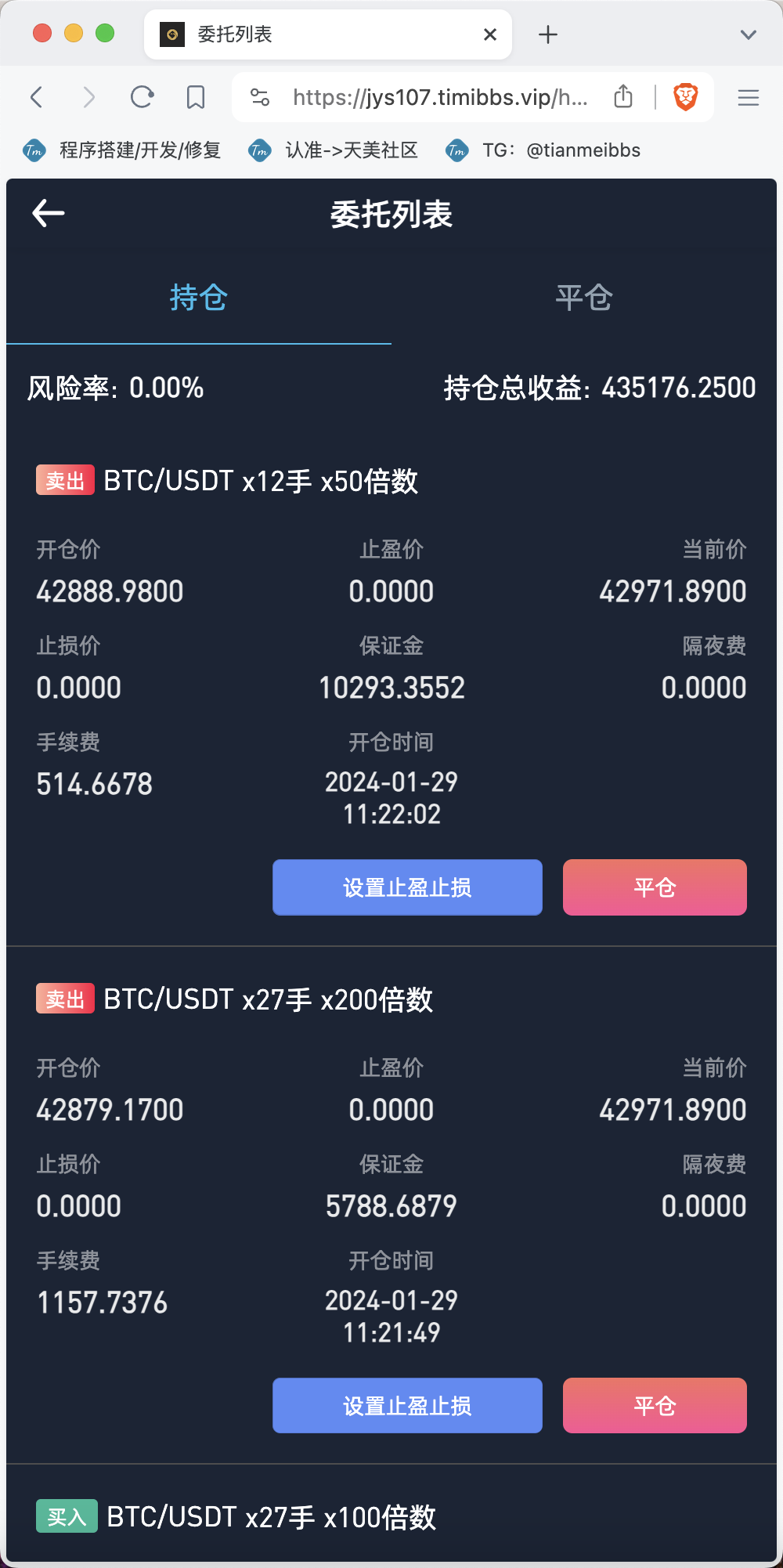Open the browser share button

coord(623,96)
